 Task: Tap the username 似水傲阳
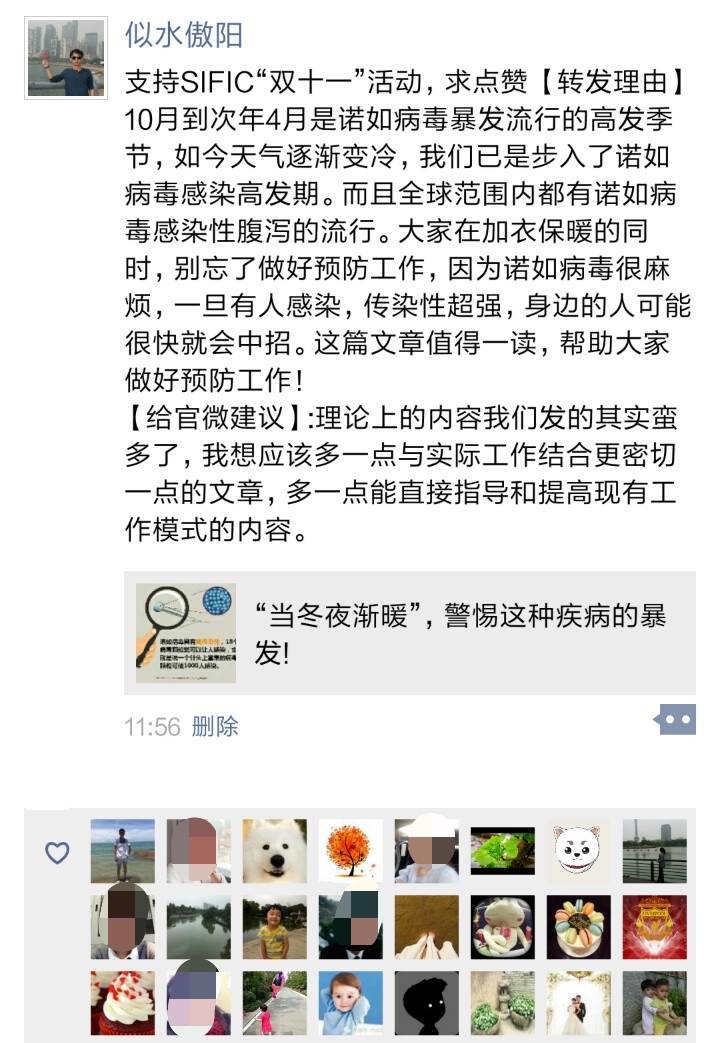(184, 35)
